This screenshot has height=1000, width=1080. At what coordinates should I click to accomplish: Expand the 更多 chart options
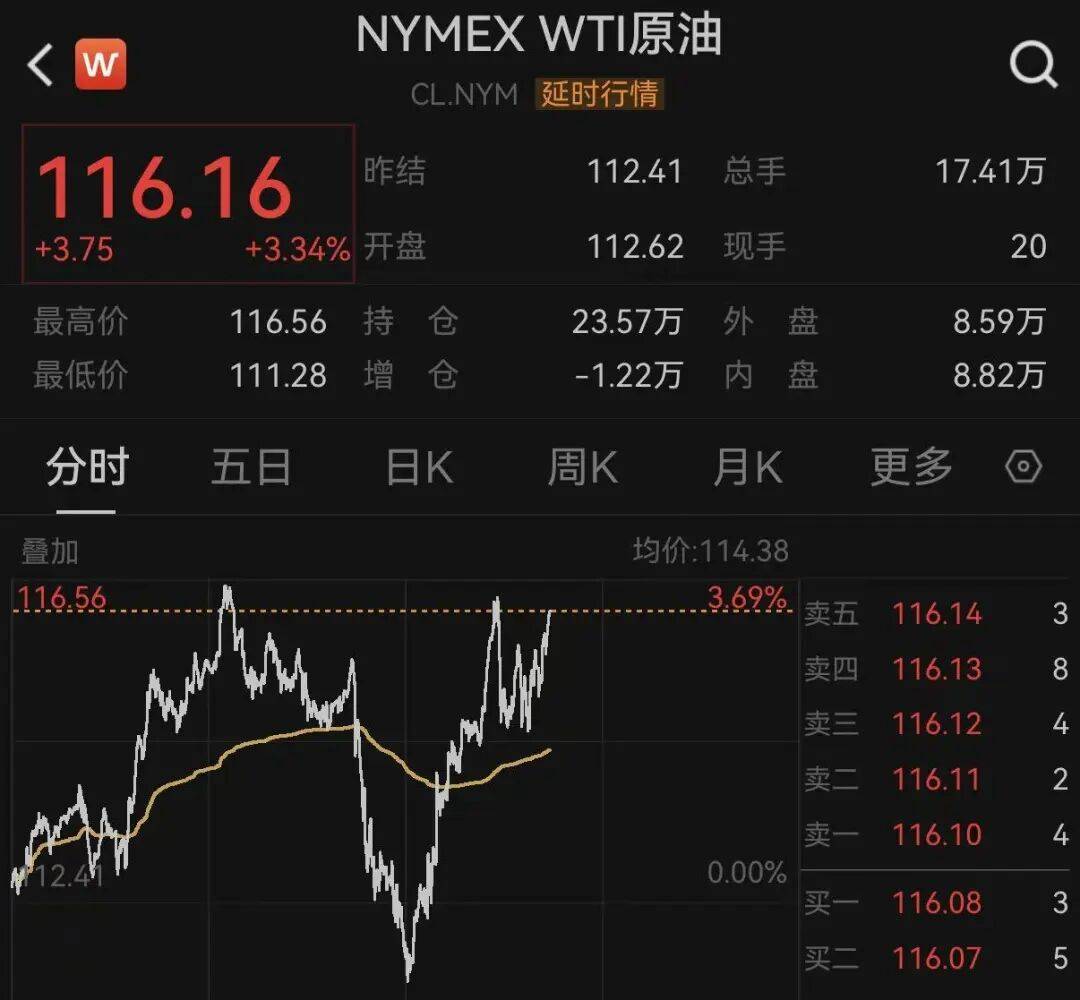pyautogui.click(x=911, y=467)
